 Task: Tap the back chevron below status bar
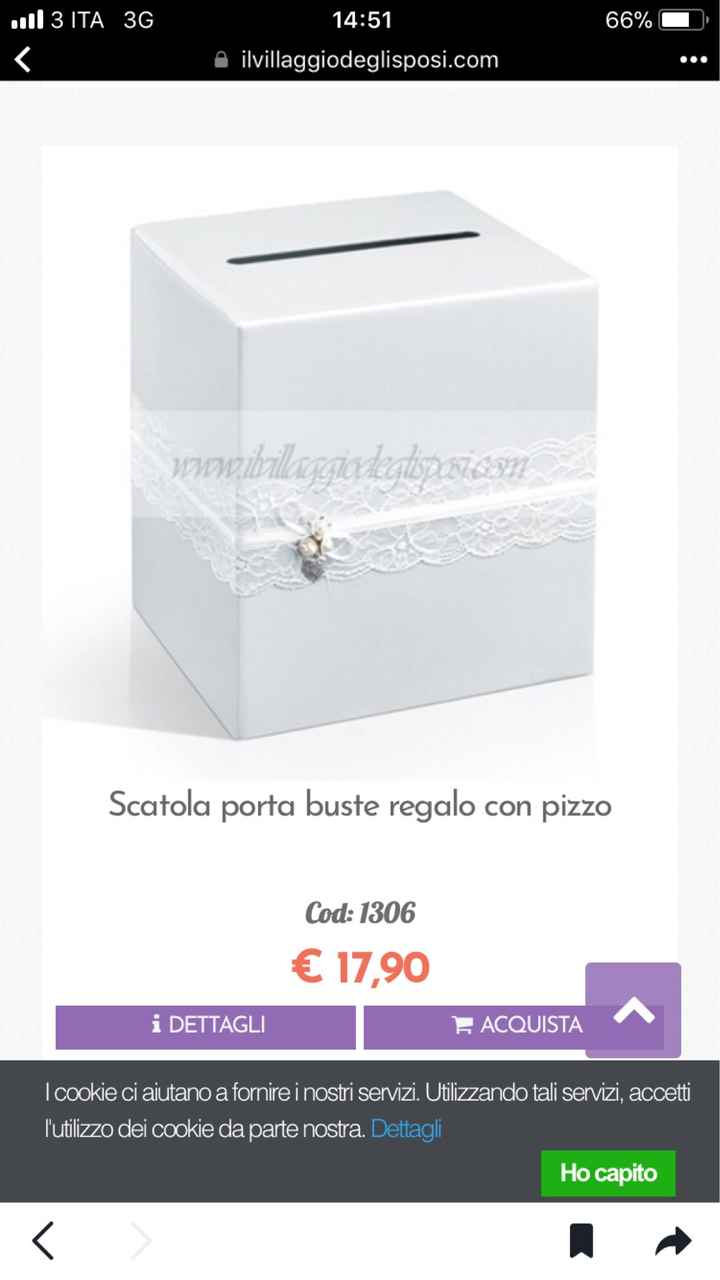[x=22, y=59]
